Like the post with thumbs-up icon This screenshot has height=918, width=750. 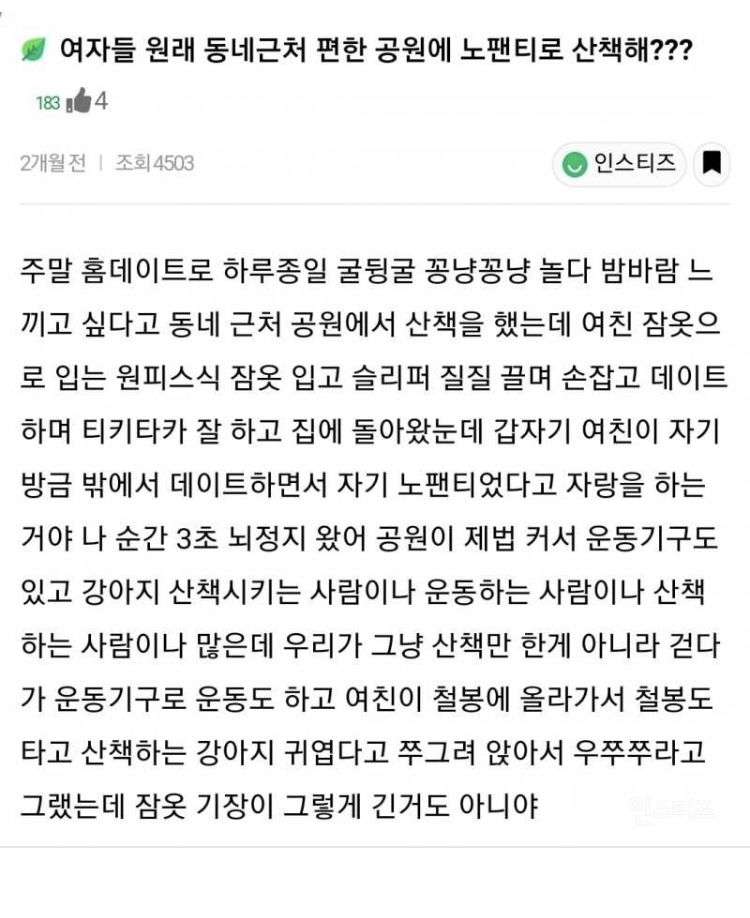point(78,101)
